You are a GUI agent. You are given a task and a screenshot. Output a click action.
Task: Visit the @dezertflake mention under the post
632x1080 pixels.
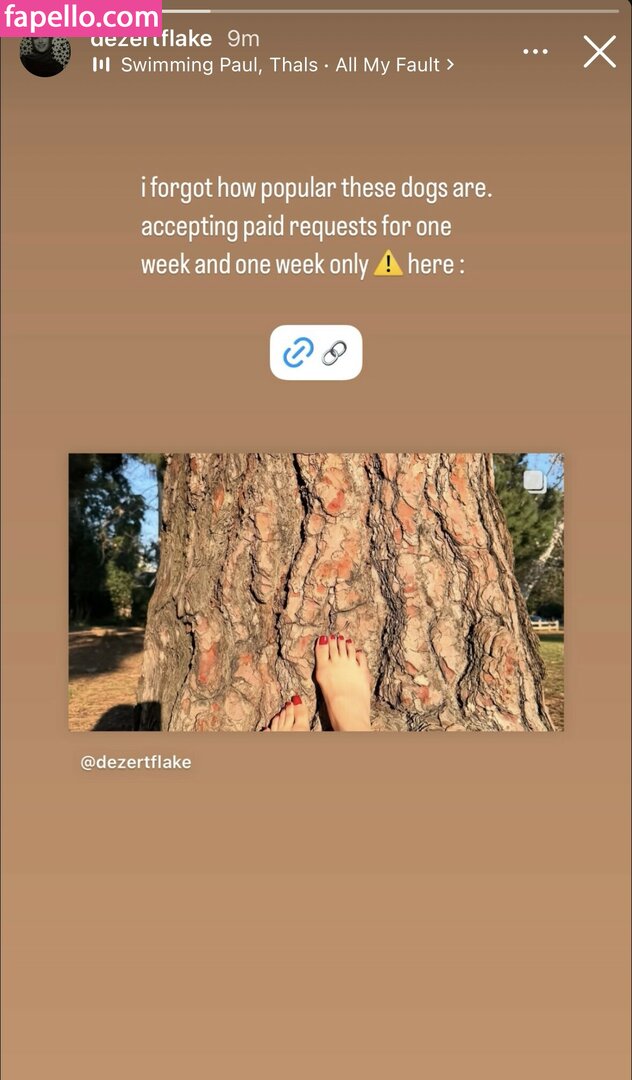(136, 762)
